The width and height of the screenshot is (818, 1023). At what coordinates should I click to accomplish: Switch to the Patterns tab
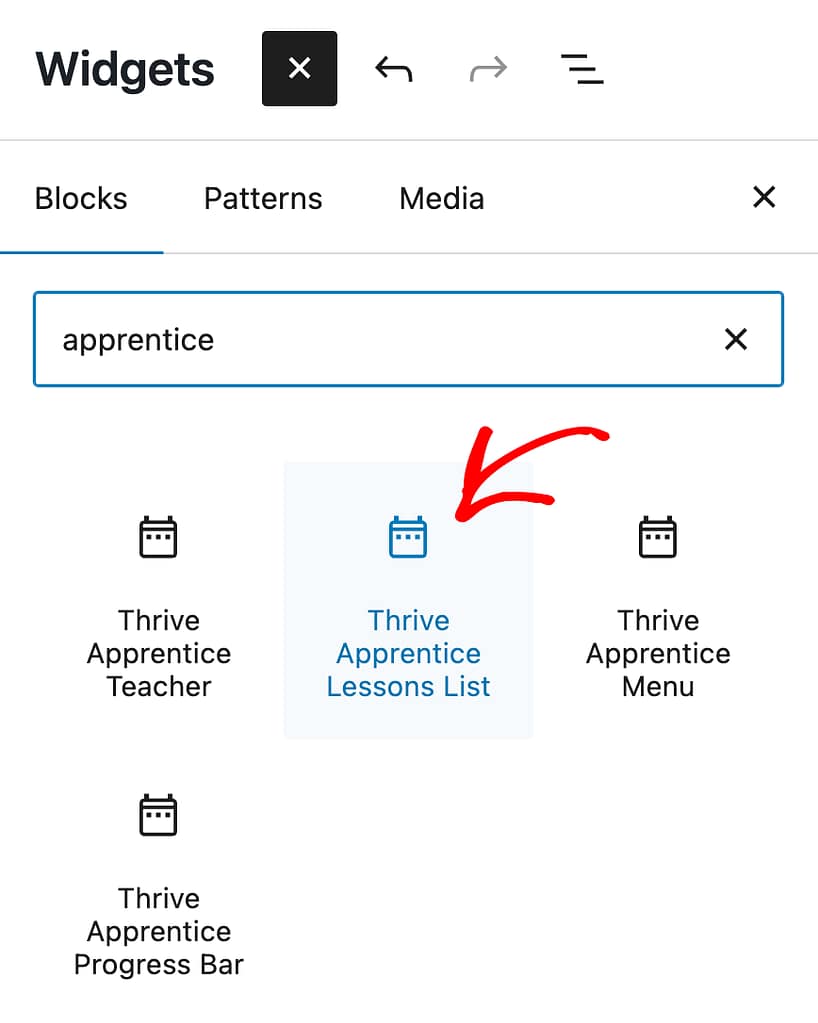click(263, 198)
